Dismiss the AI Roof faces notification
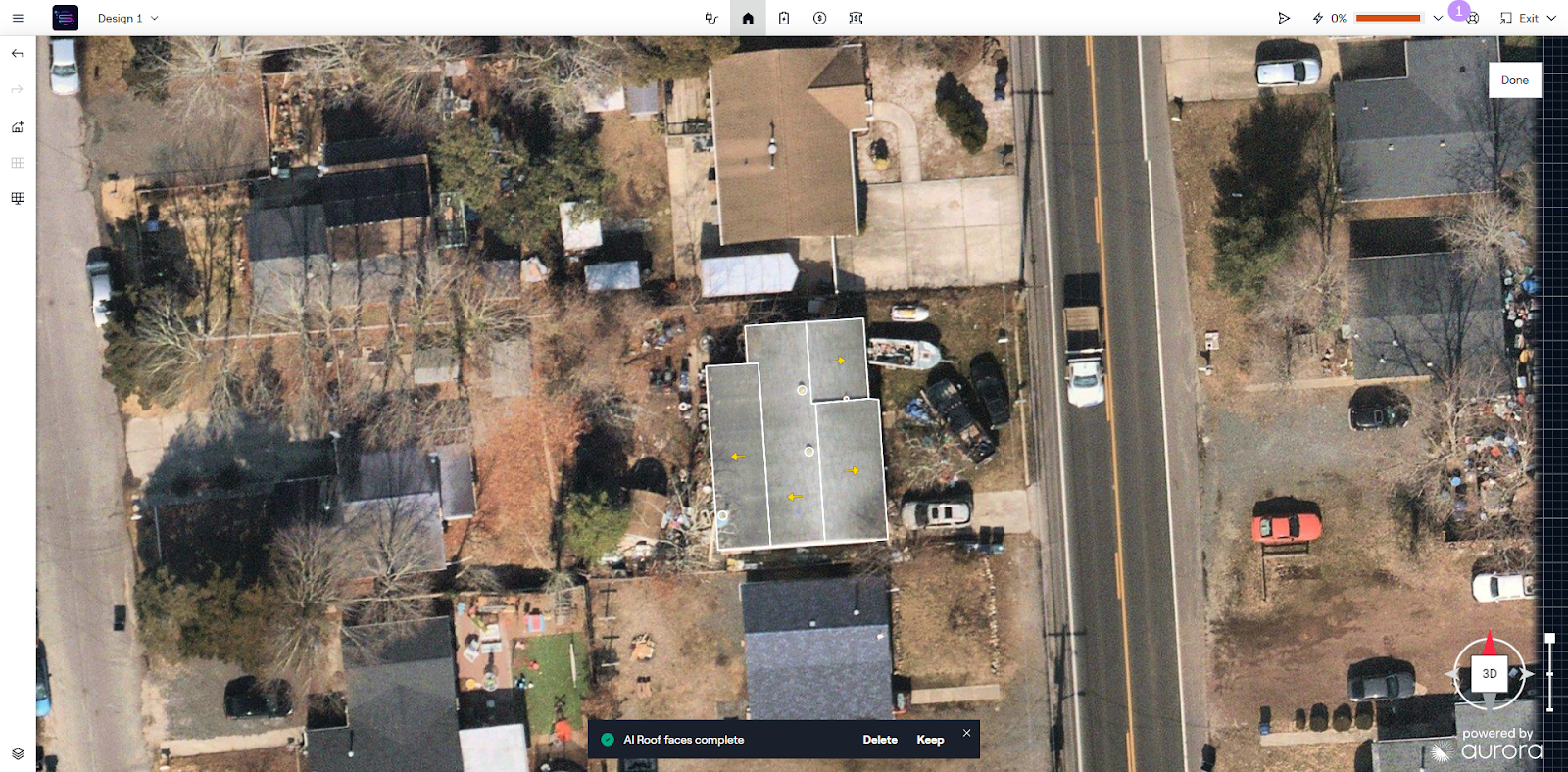This screenshot has width=1568, height=772. click(966, 733)
